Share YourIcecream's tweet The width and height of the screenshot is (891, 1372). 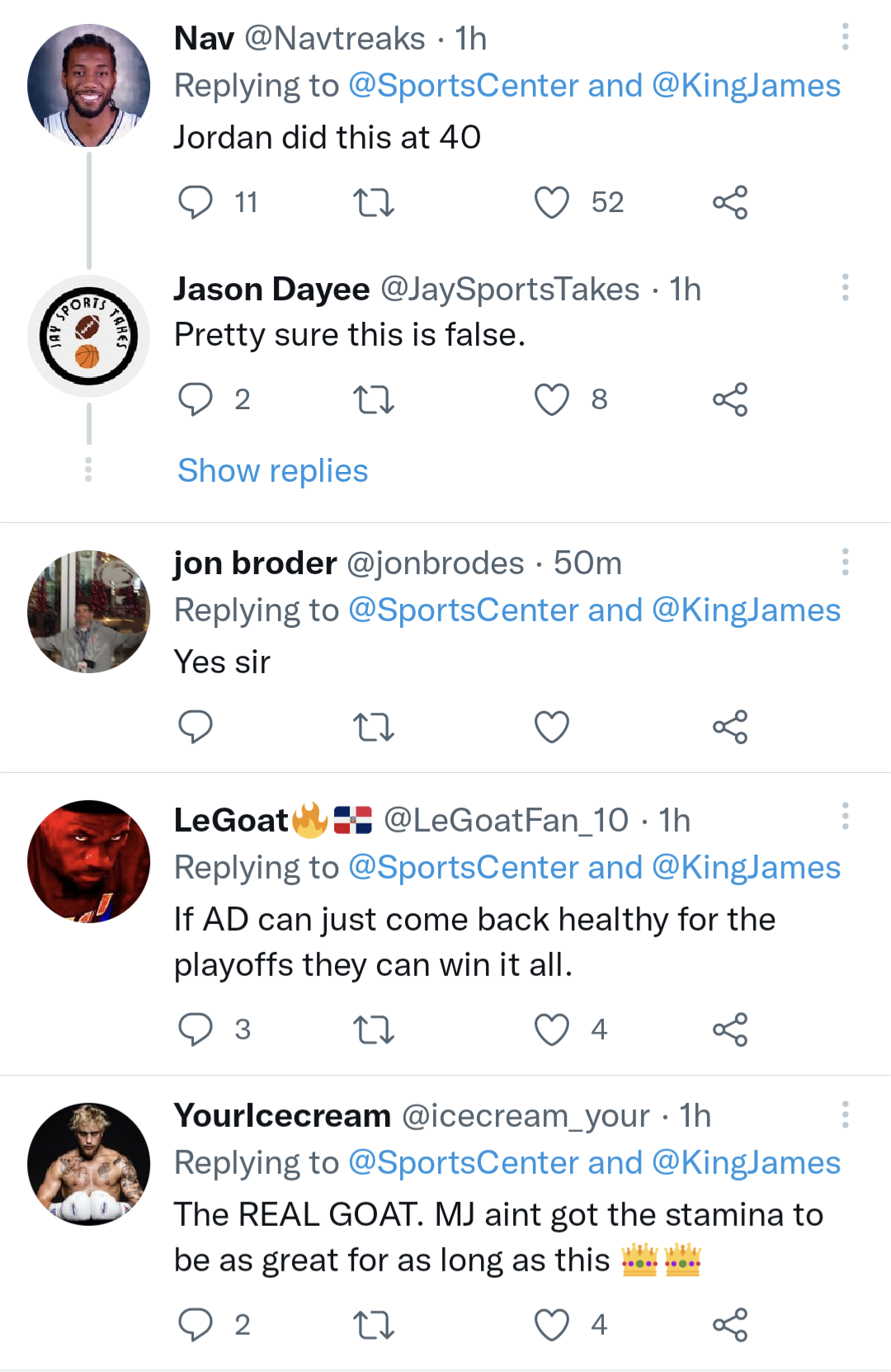tap(729, 1325)
